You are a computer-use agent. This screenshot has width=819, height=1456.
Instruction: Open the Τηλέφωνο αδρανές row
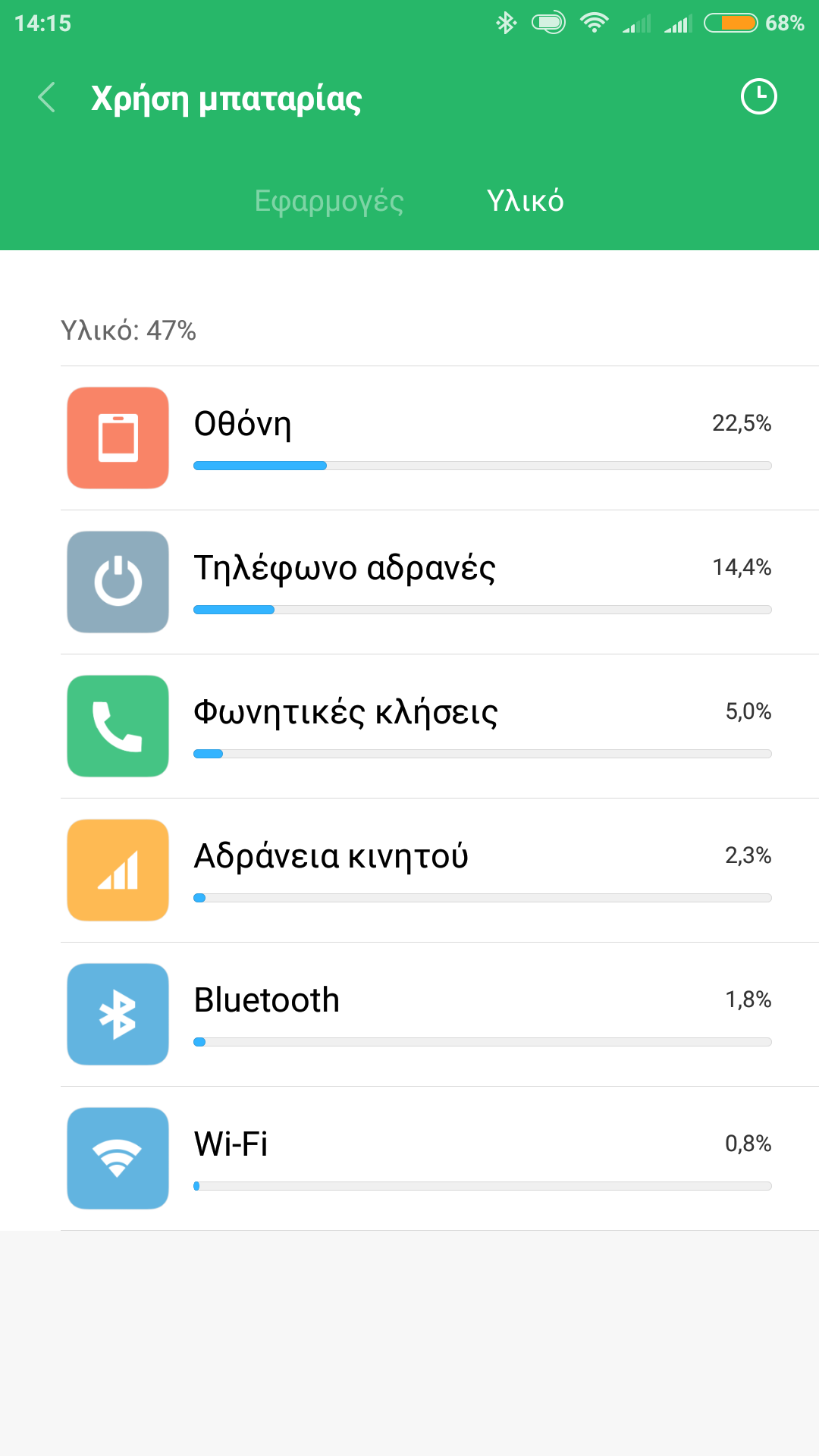pos(440,582)
